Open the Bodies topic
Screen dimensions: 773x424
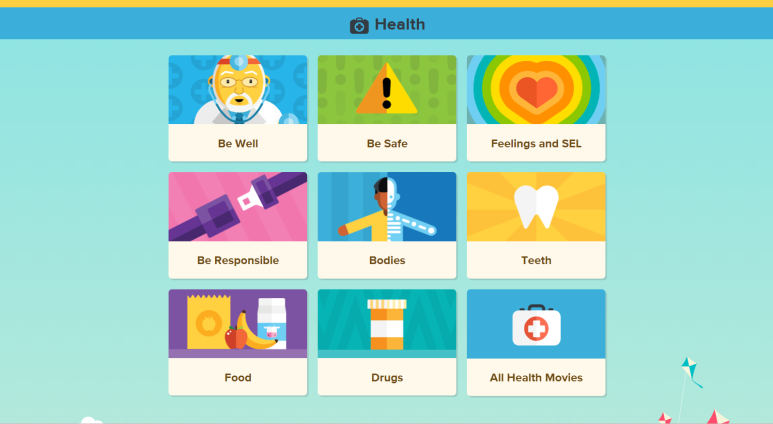tap(387, 225)
